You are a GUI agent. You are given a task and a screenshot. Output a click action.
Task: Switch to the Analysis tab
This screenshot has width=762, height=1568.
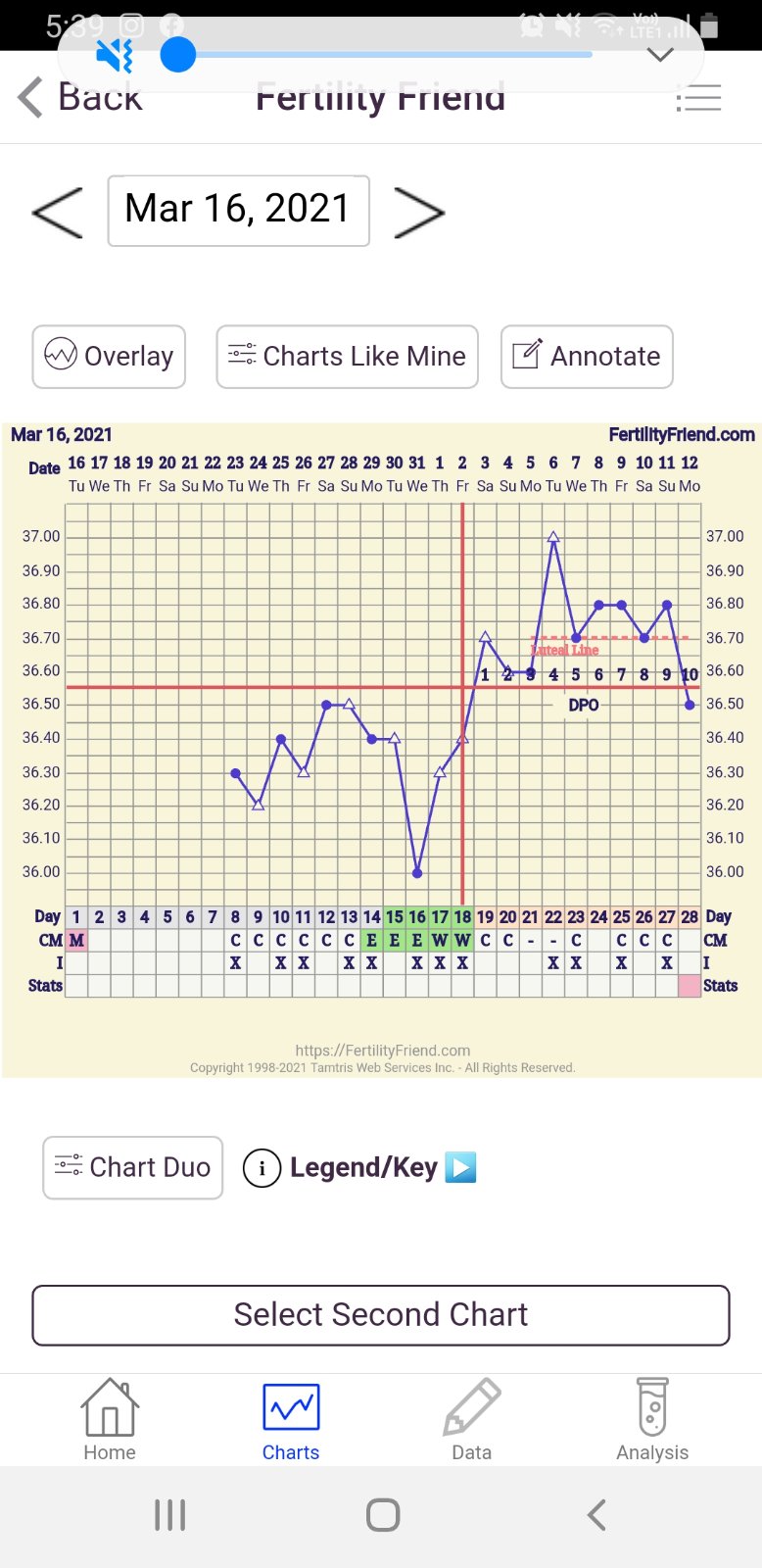[652, 1419]
